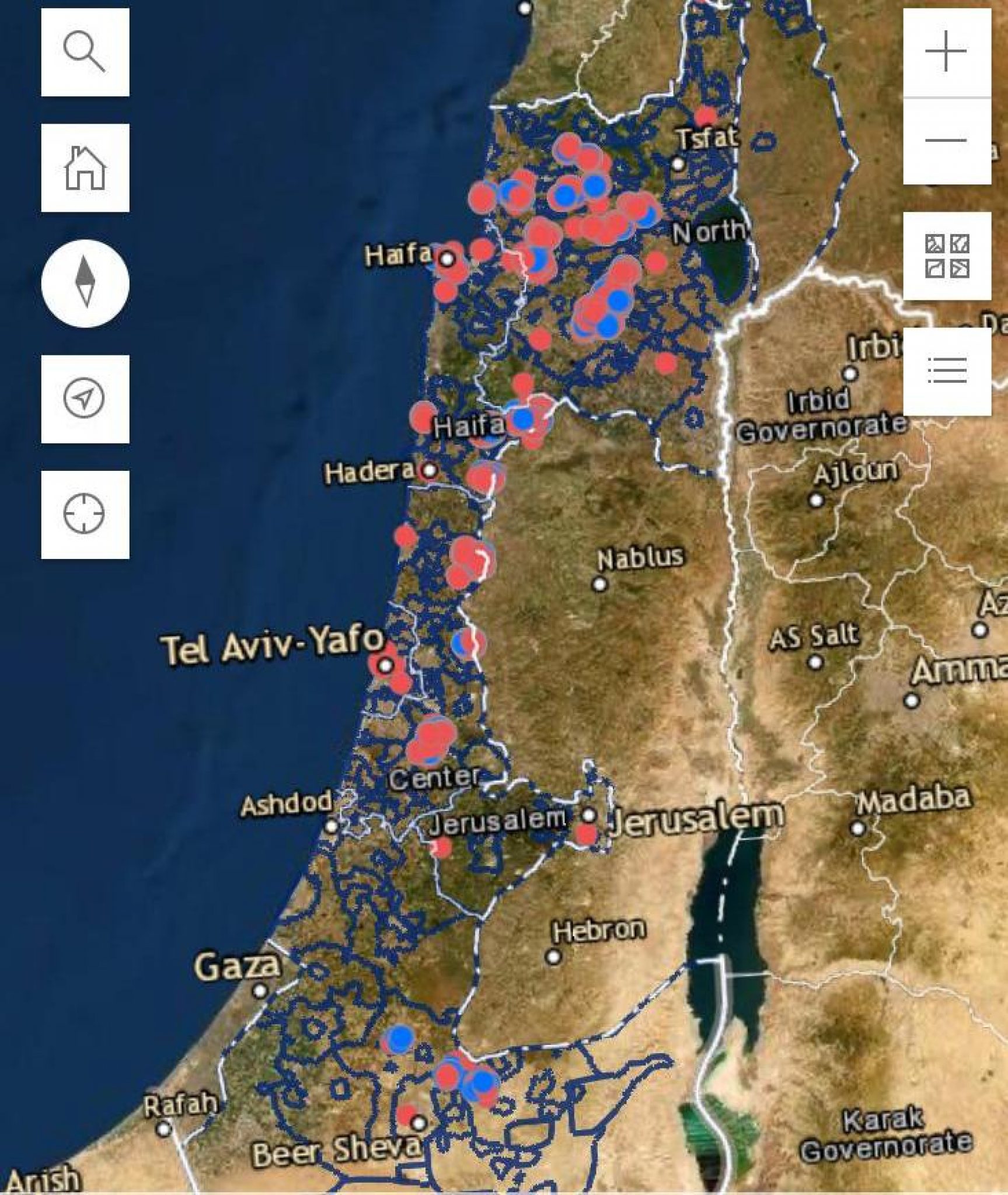Center map on my current location

pos(85,515)
